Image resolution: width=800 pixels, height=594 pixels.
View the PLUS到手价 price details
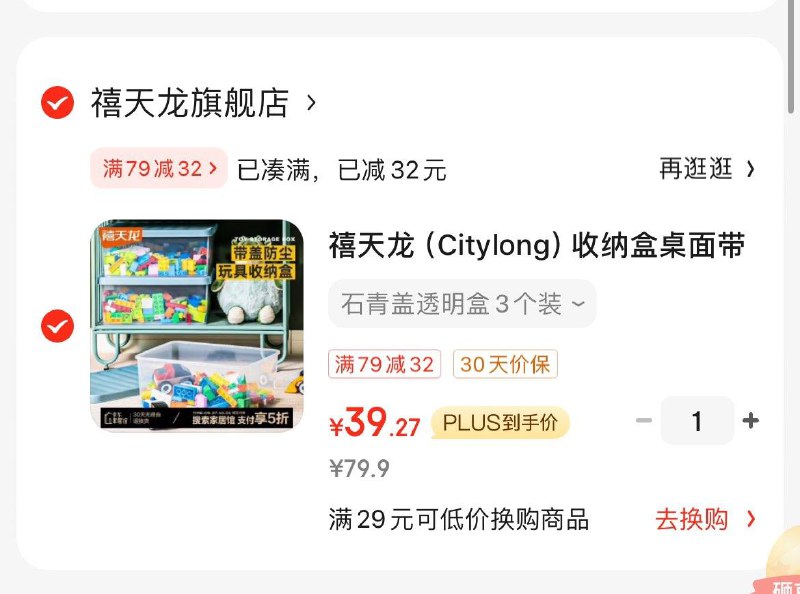click(x=499, y=422)
